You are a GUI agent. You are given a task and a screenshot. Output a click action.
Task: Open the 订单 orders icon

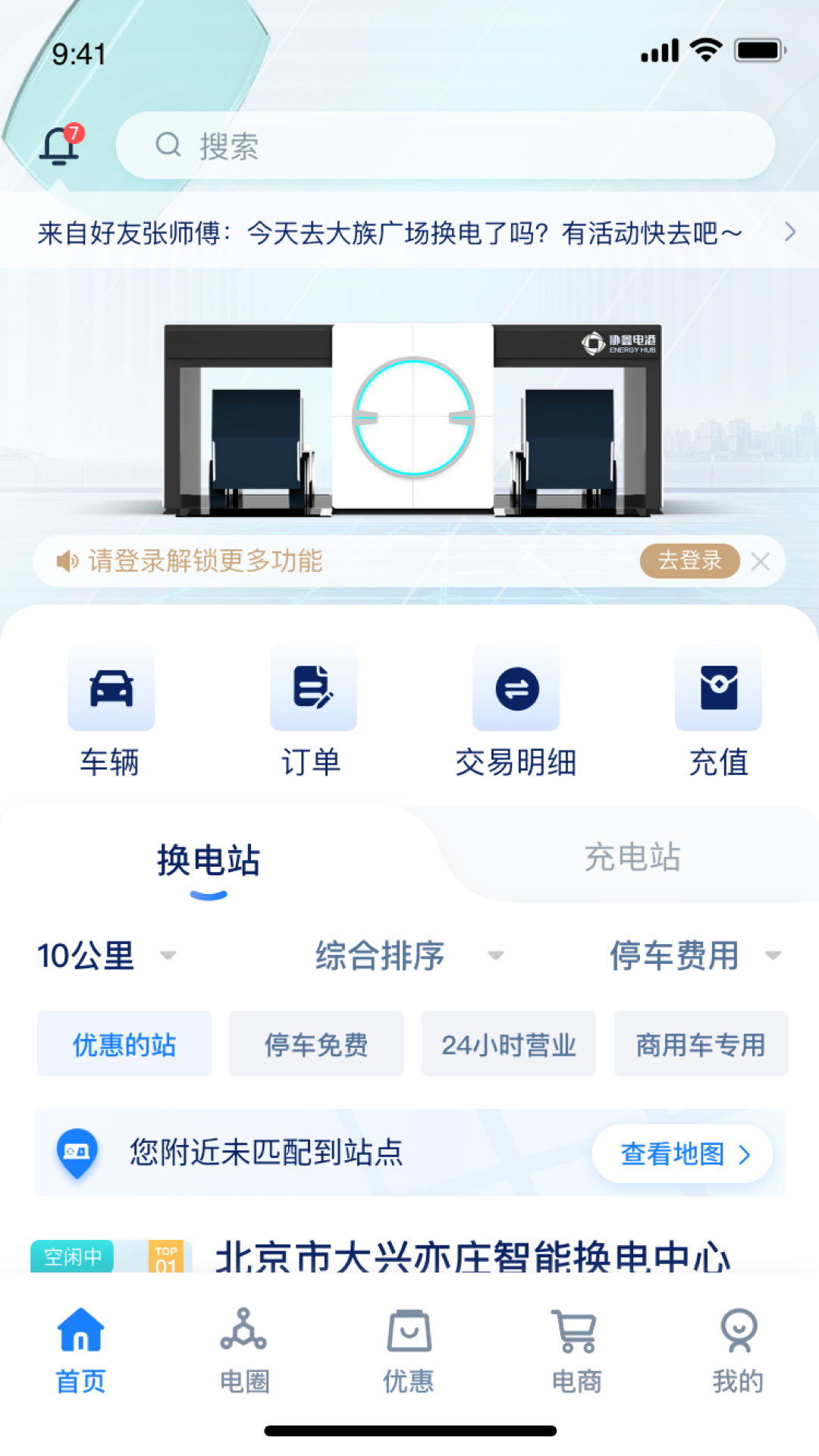(x=312, y=688)
